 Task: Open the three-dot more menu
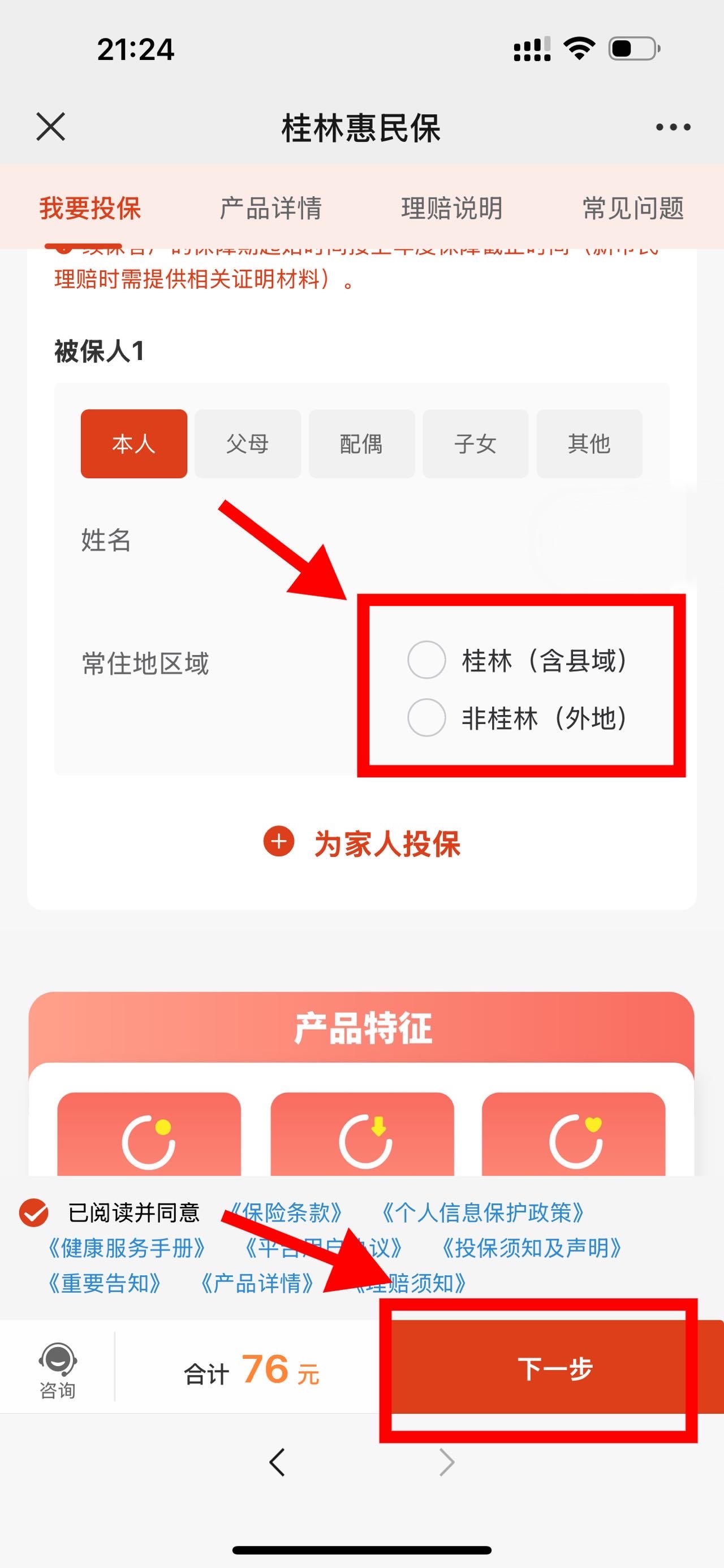(x=673, y=127)
